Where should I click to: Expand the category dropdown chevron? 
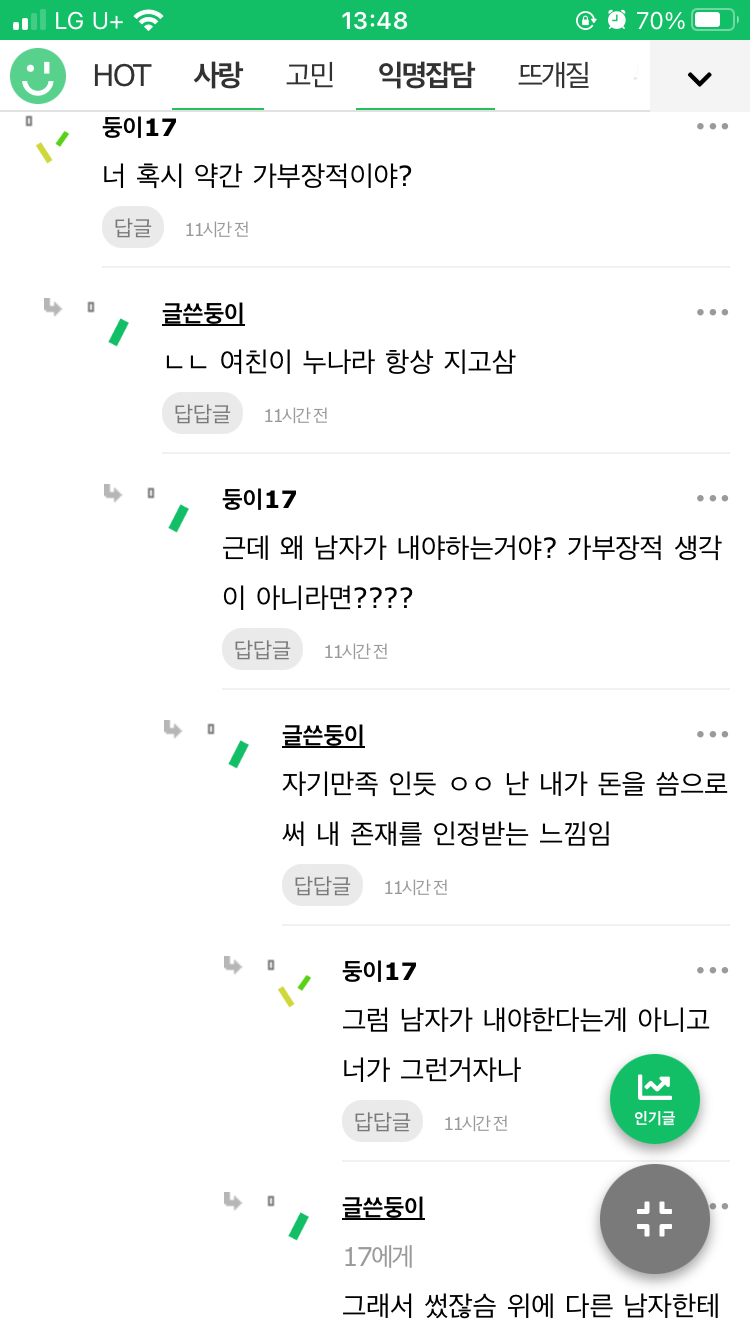tap(700, 78)
